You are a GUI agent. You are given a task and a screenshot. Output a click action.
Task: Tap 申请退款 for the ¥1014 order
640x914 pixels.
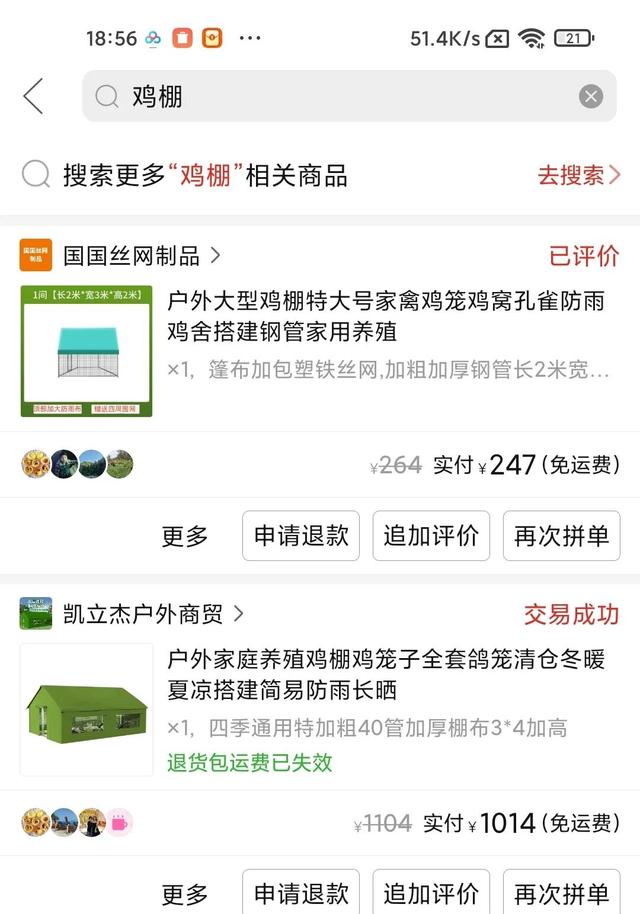pos(301,893)
